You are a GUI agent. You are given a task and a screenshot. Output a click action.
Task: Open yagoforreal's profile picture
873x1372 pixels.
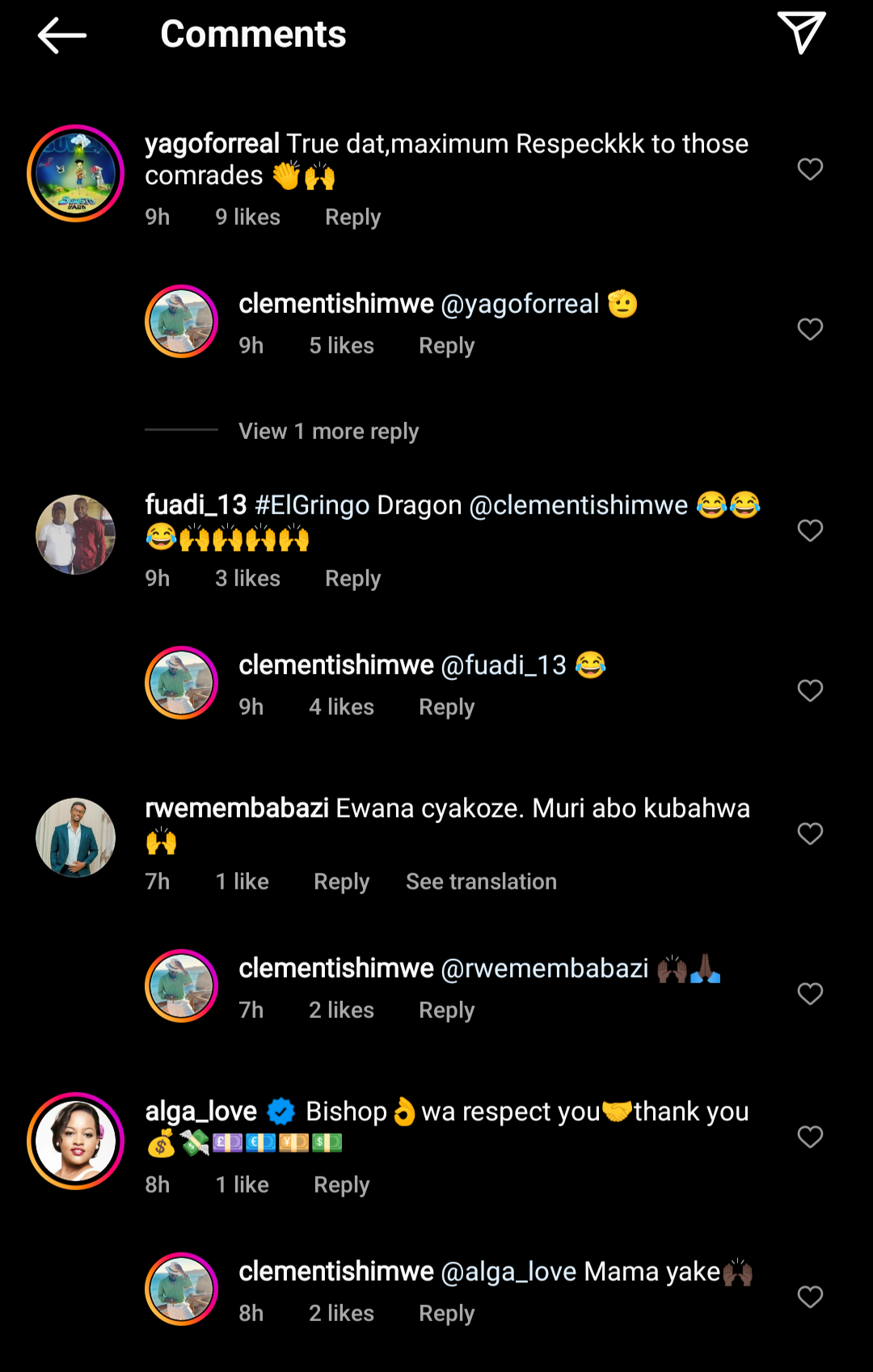coord(76,174)
